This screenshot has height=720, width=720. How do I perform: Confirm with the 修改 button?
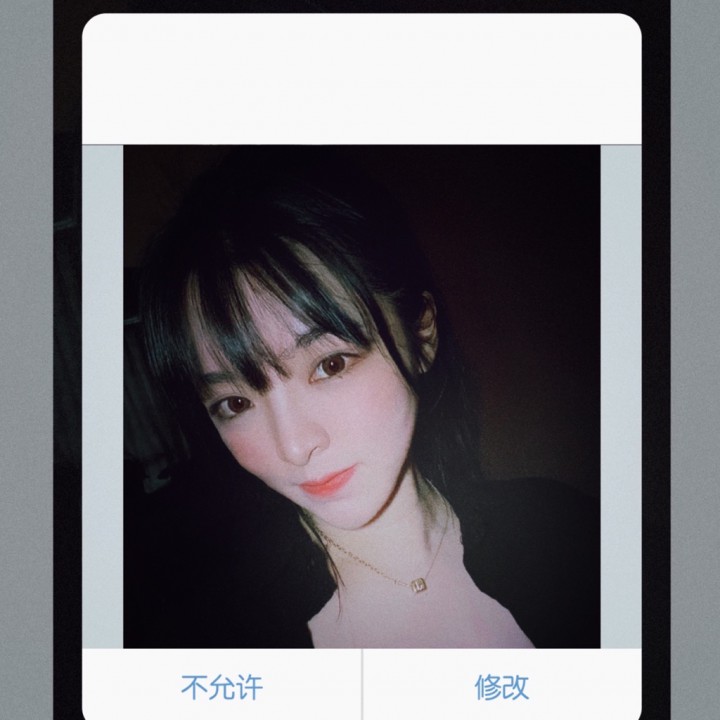click(x=501, y=687)
